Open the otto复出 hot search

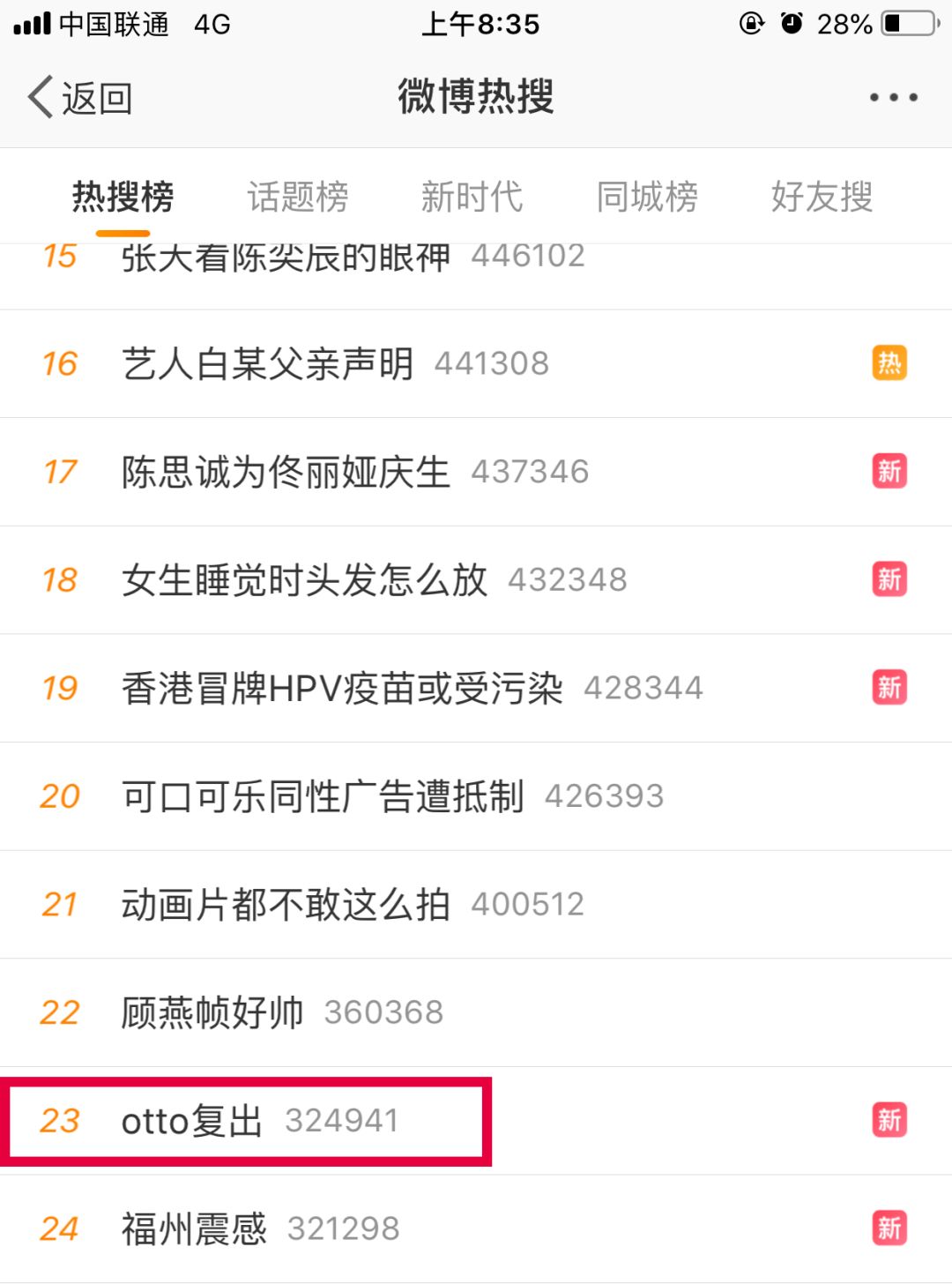[192, 1121]
